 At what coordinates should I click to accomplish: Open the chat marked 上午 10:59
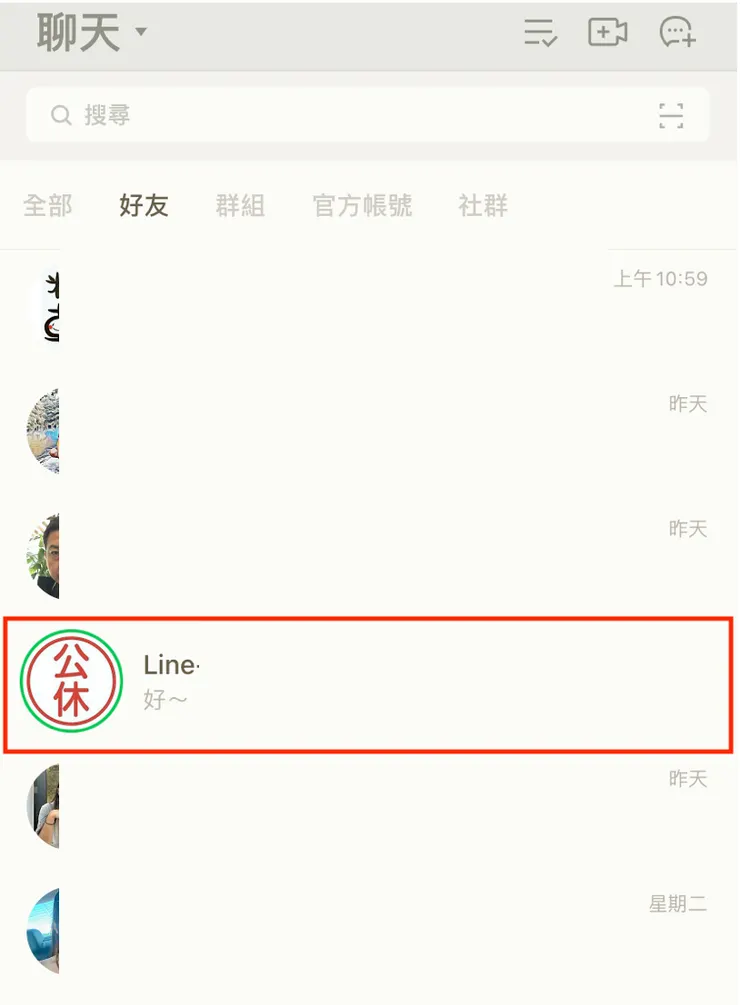click(370, 305)
